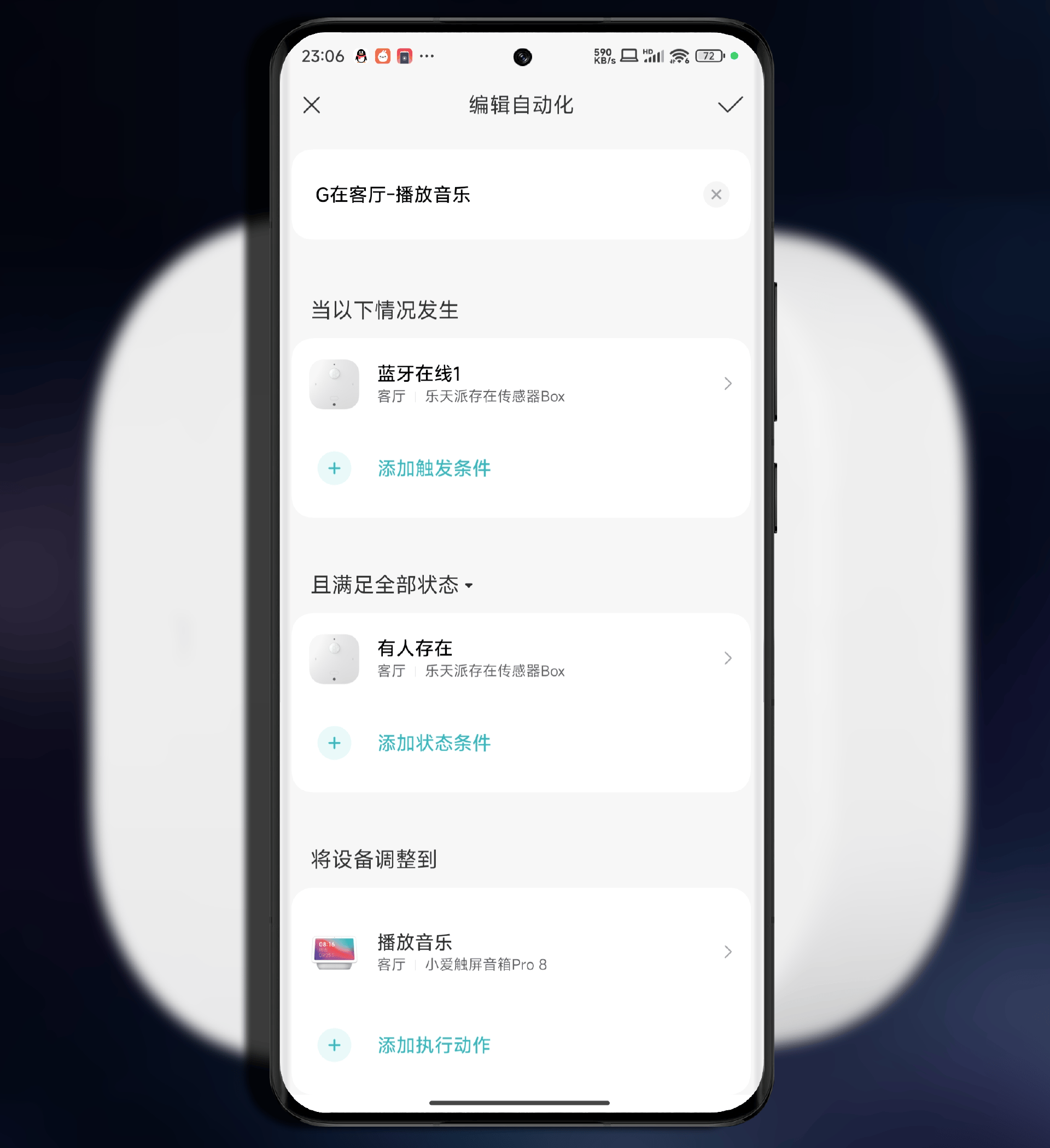Viewport: 1050px width, 1148px height.
Task: Open the 有人存在 state condition
Action: 521,659
